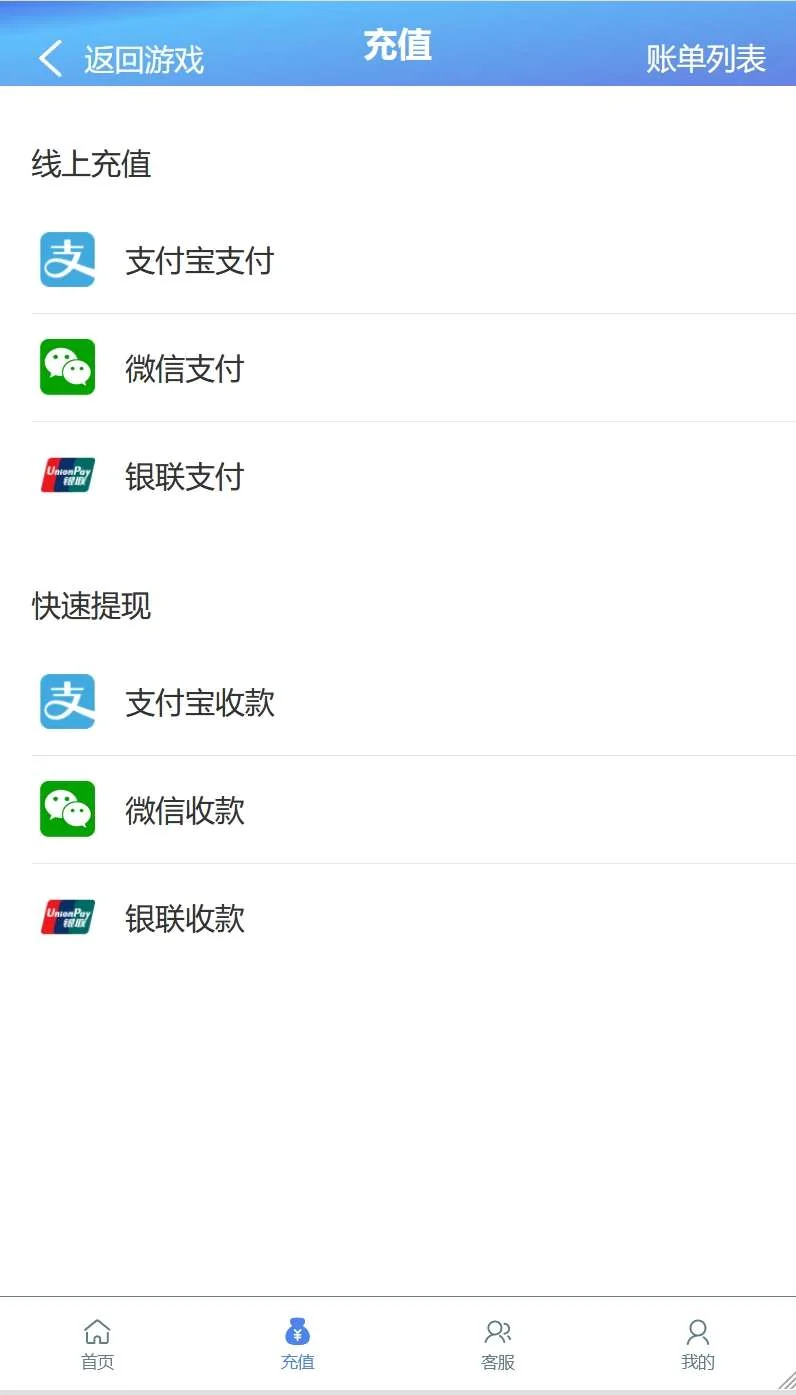Go to the 我的 profile tab

697,1344
